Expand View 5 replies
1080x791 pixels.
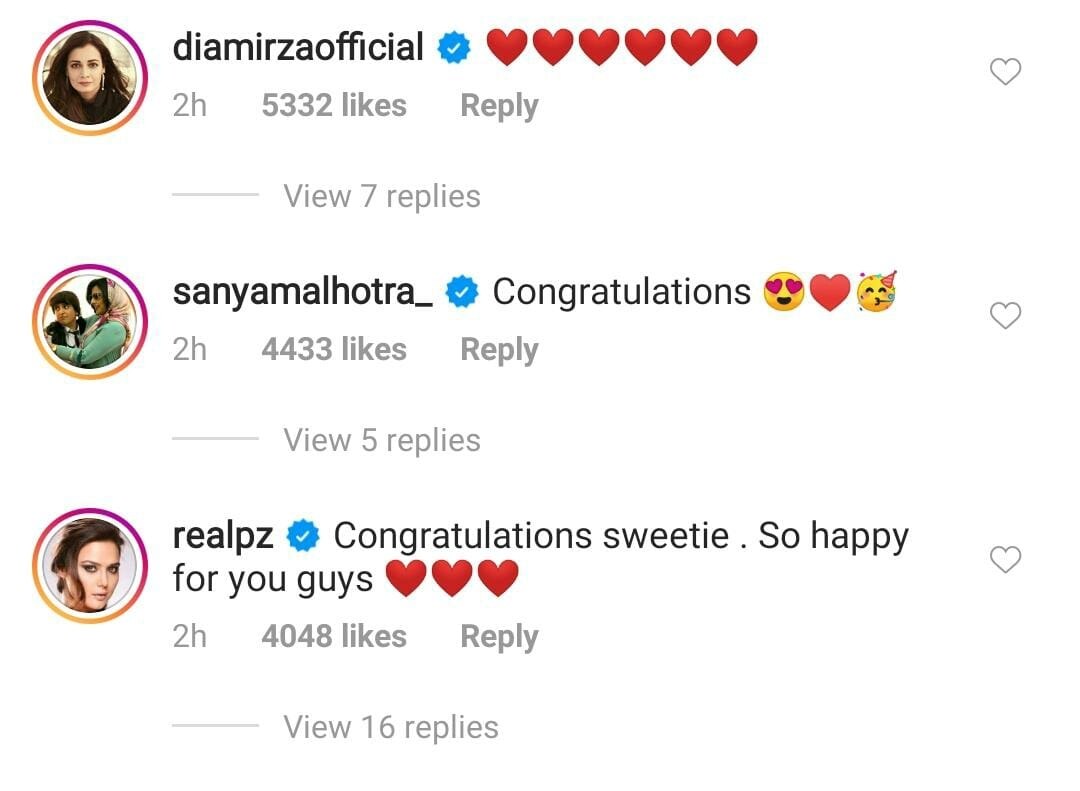coord(381,440)
